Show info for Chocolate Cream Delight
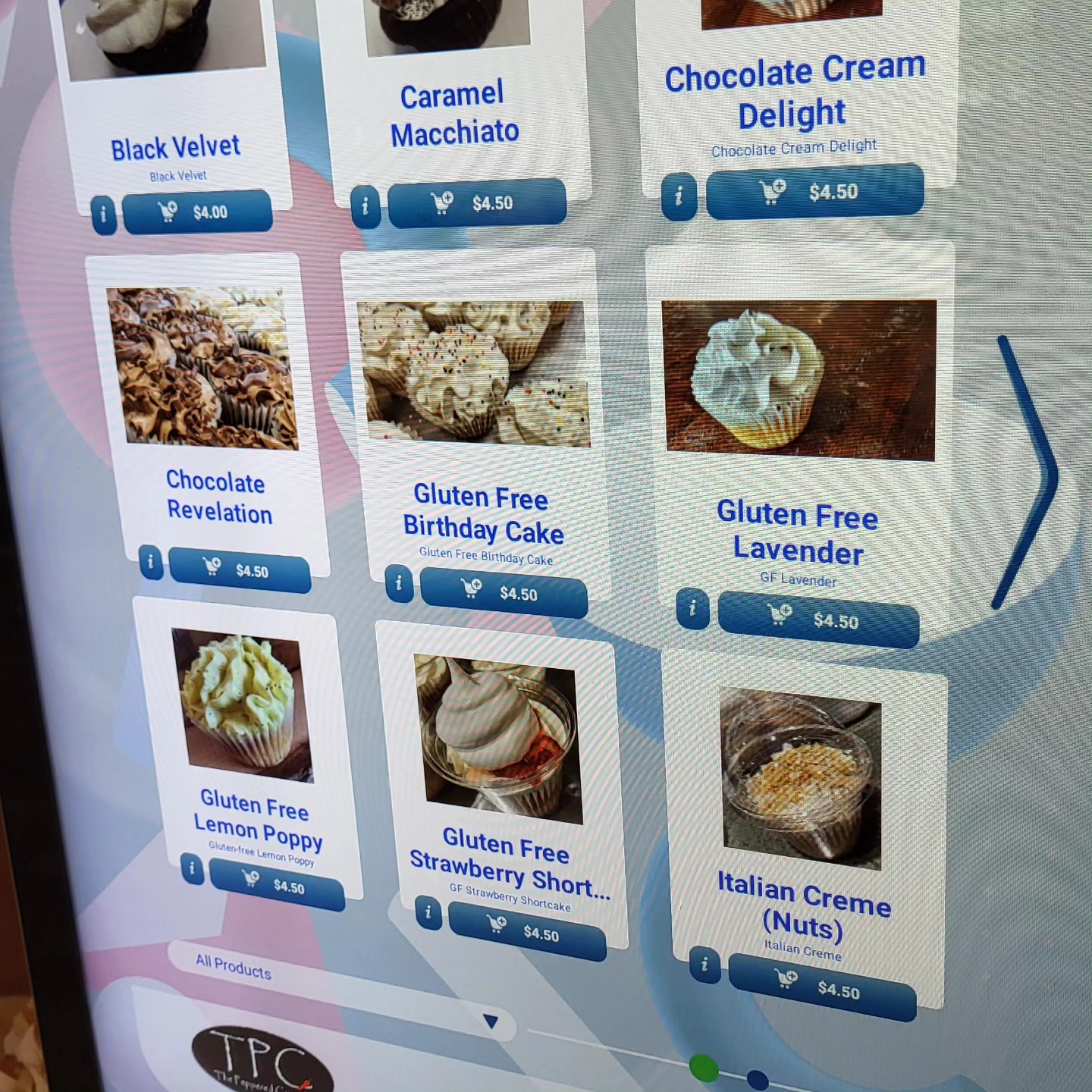Image resolution: width=1092 pixels, height=1092 pixels. (678, 197)
